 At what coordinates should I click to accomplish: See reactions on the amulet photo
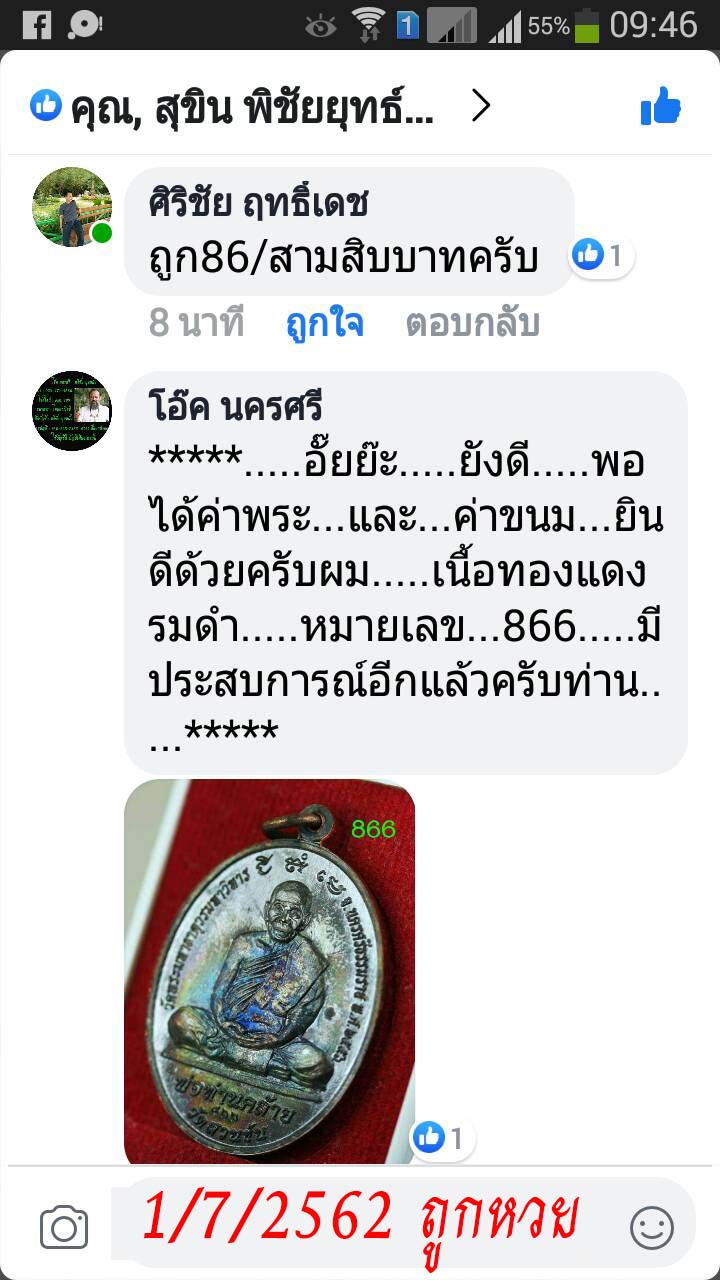tap(442, 1137)
